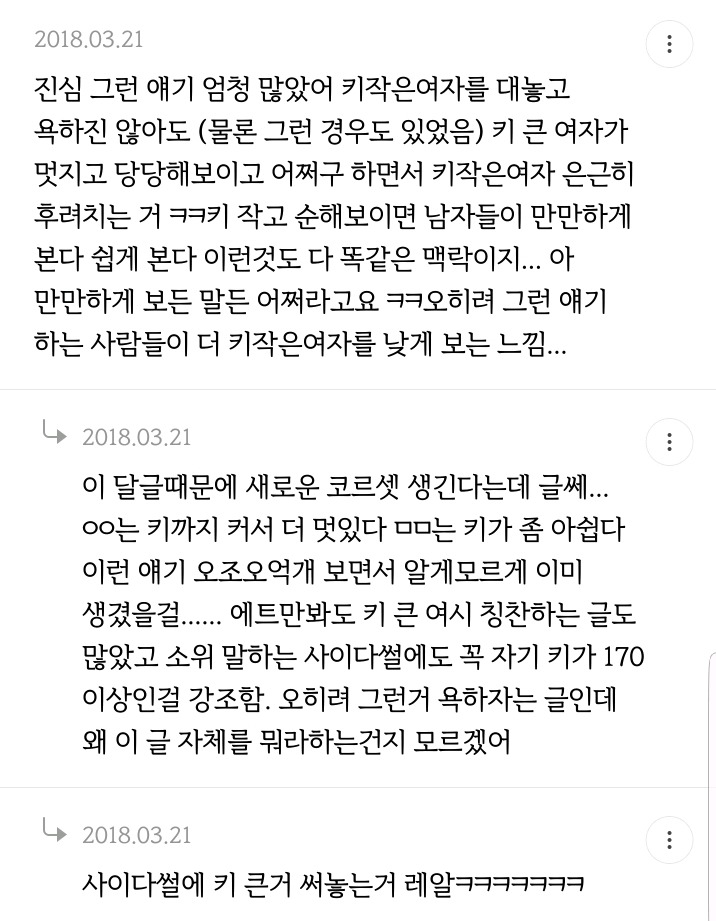The height and width of the screenshot is (921, 716).
Task: Open overflow menu on the comment starting '진심 그런 얘기'
Action: [668, 45]
